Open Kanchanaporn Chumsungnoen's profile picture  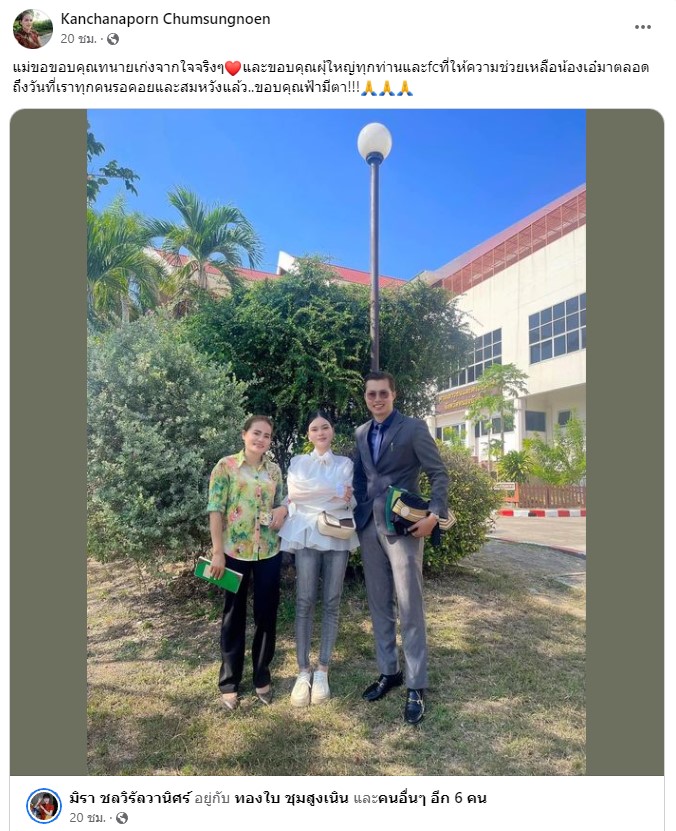click(32, 28)
